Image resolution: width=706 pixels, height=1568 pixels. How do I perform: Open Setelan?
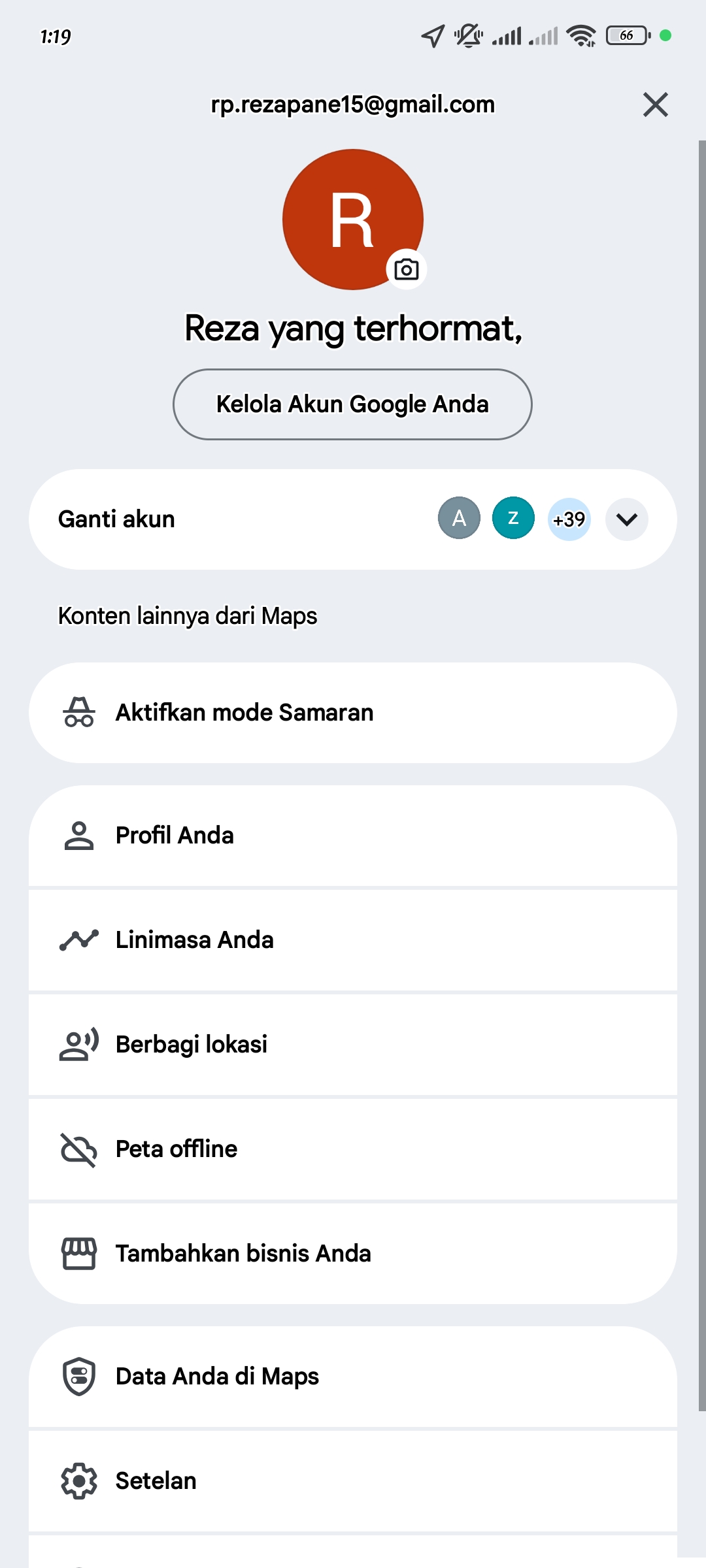pos(353,1481)
